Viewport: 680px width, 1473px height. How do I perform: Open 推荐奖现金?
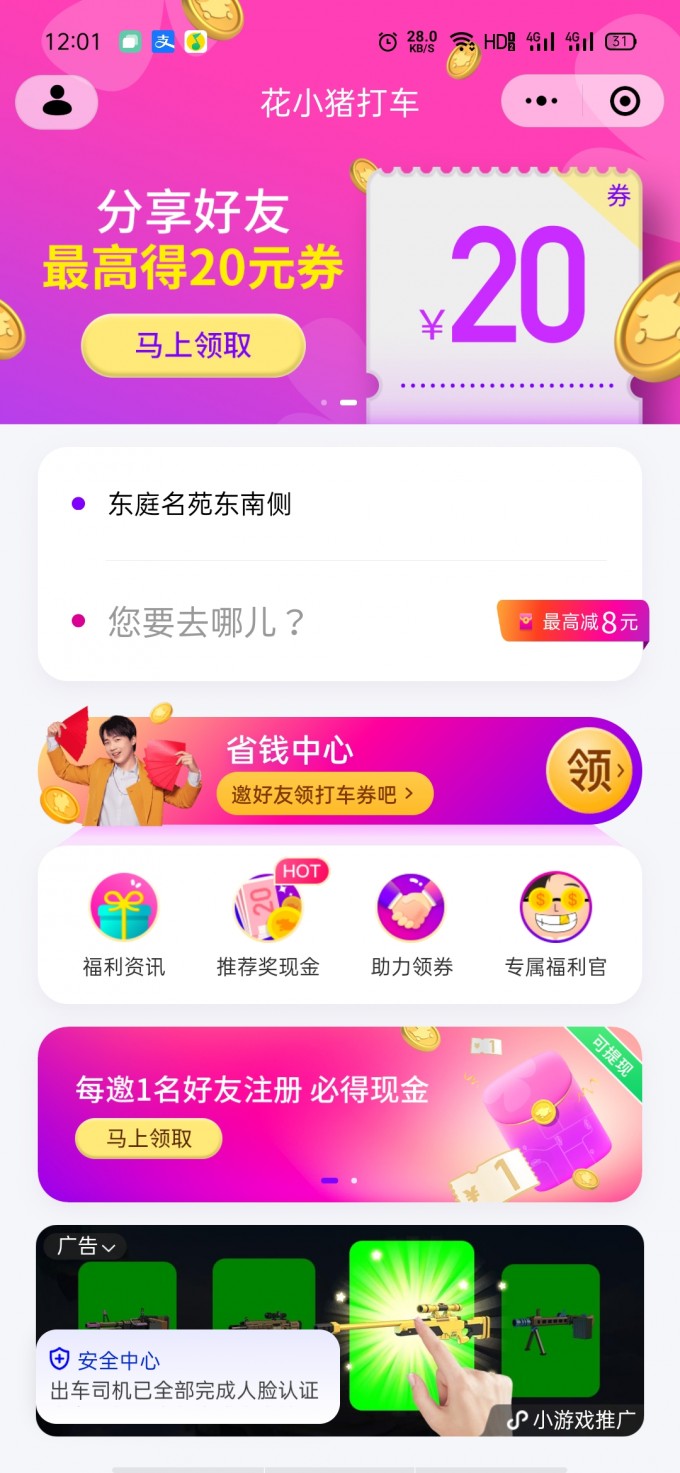pyautogui.click(x=268, y=925)
